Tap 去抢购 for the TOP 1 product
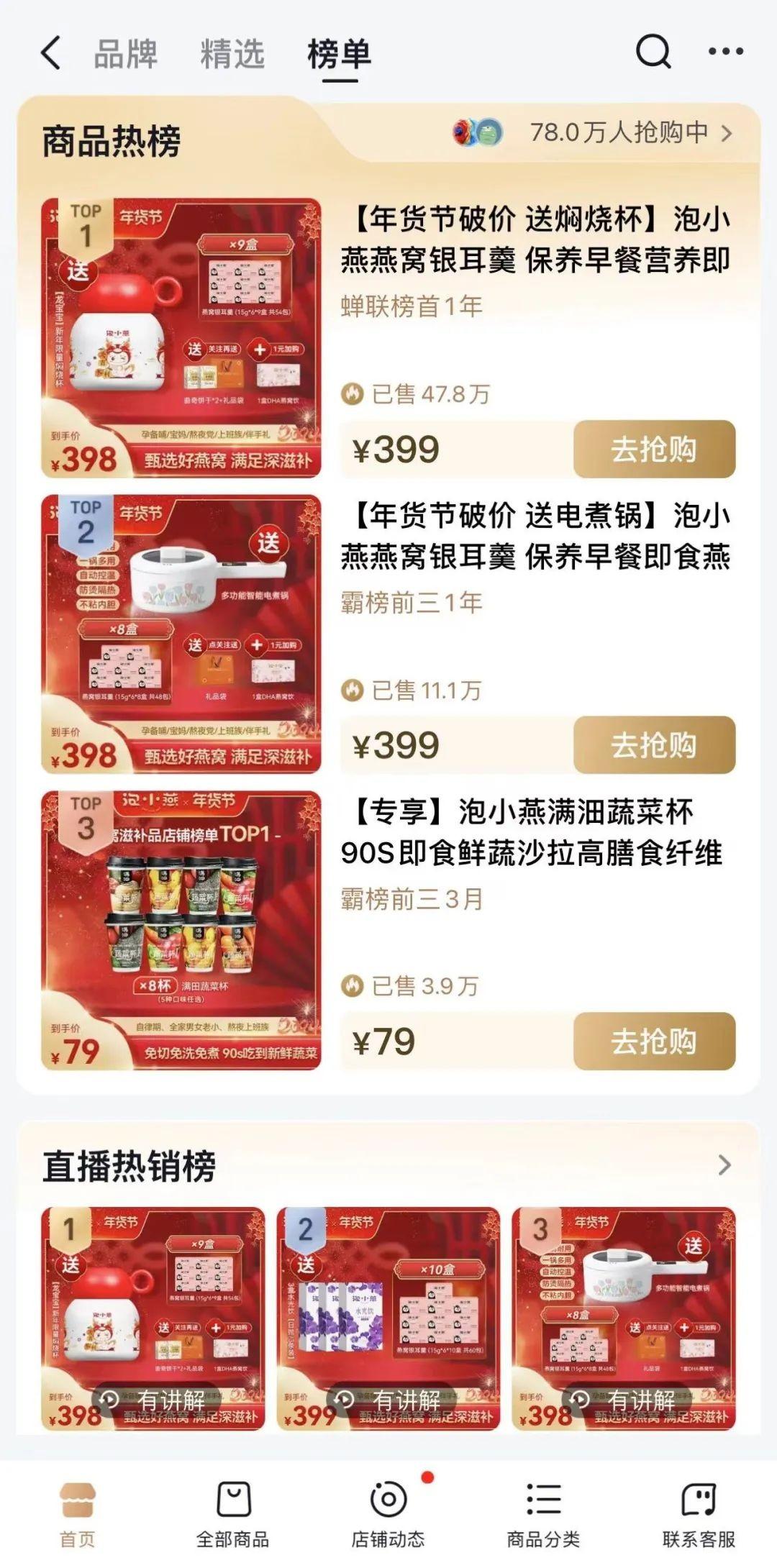The width and height of the screenshot is (777, 1568). point(653,450)
